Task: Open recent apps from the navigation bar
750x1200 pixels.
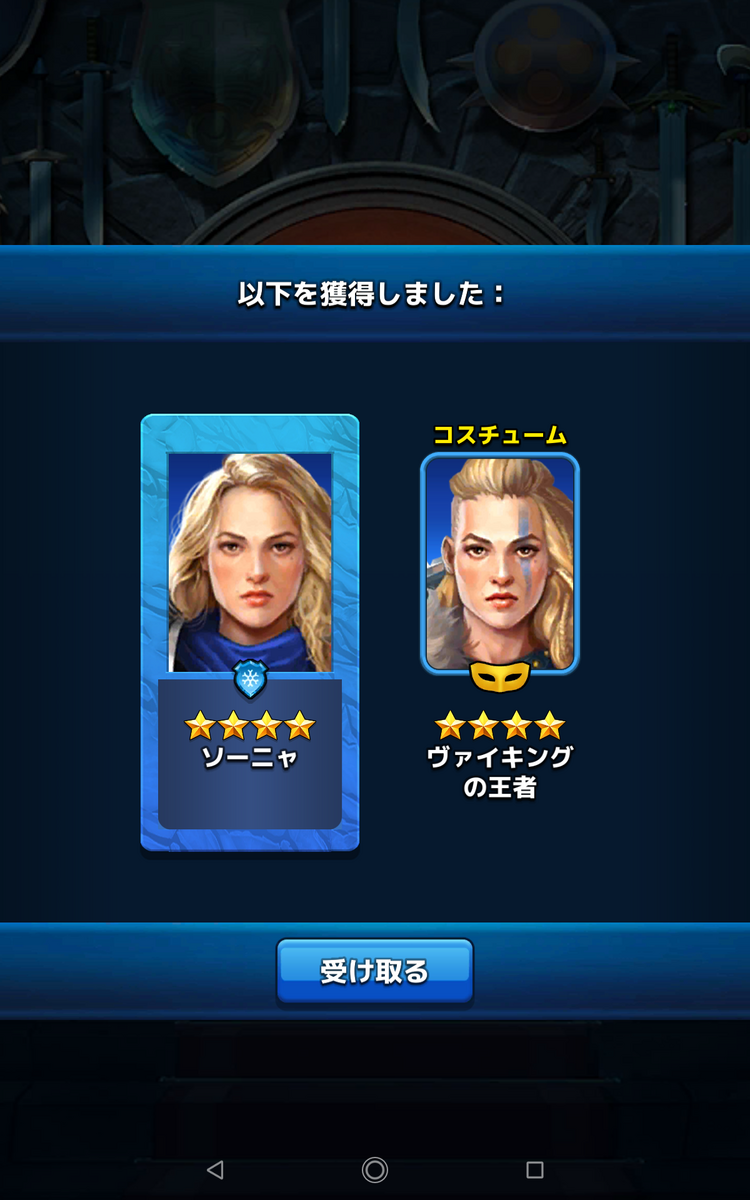Action: (x=535, y=1170)
